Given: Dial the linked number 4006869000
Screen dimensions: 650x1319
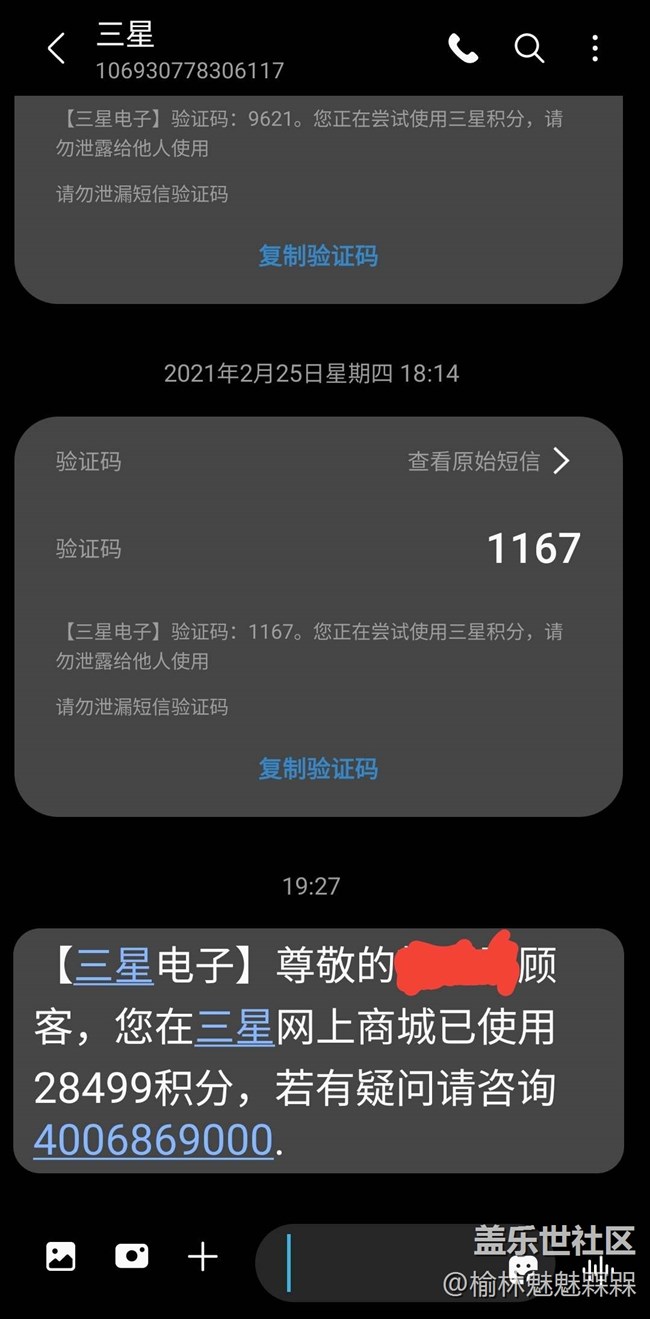Looking at the screenshot, I should point(153,1140).
